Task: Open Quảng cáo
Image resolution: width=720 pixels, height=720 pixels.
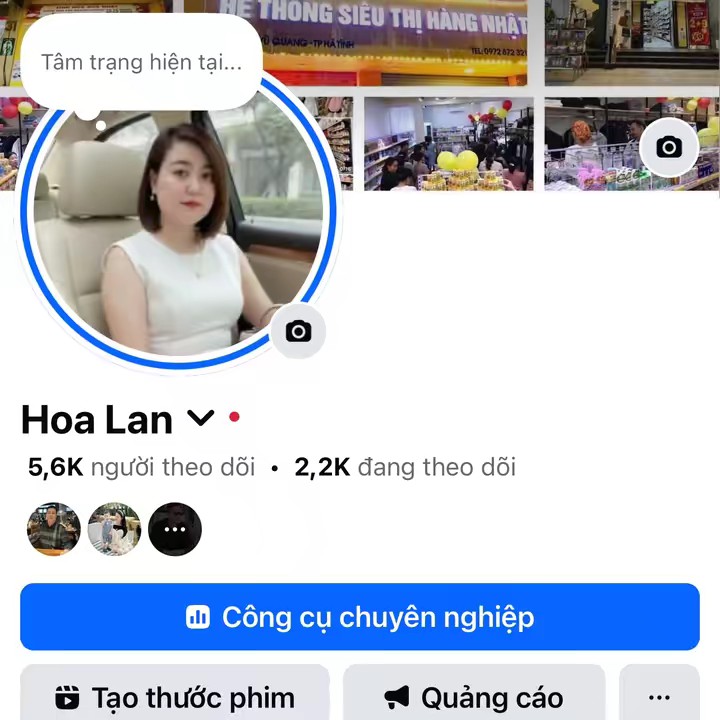Action: point(474,696)
